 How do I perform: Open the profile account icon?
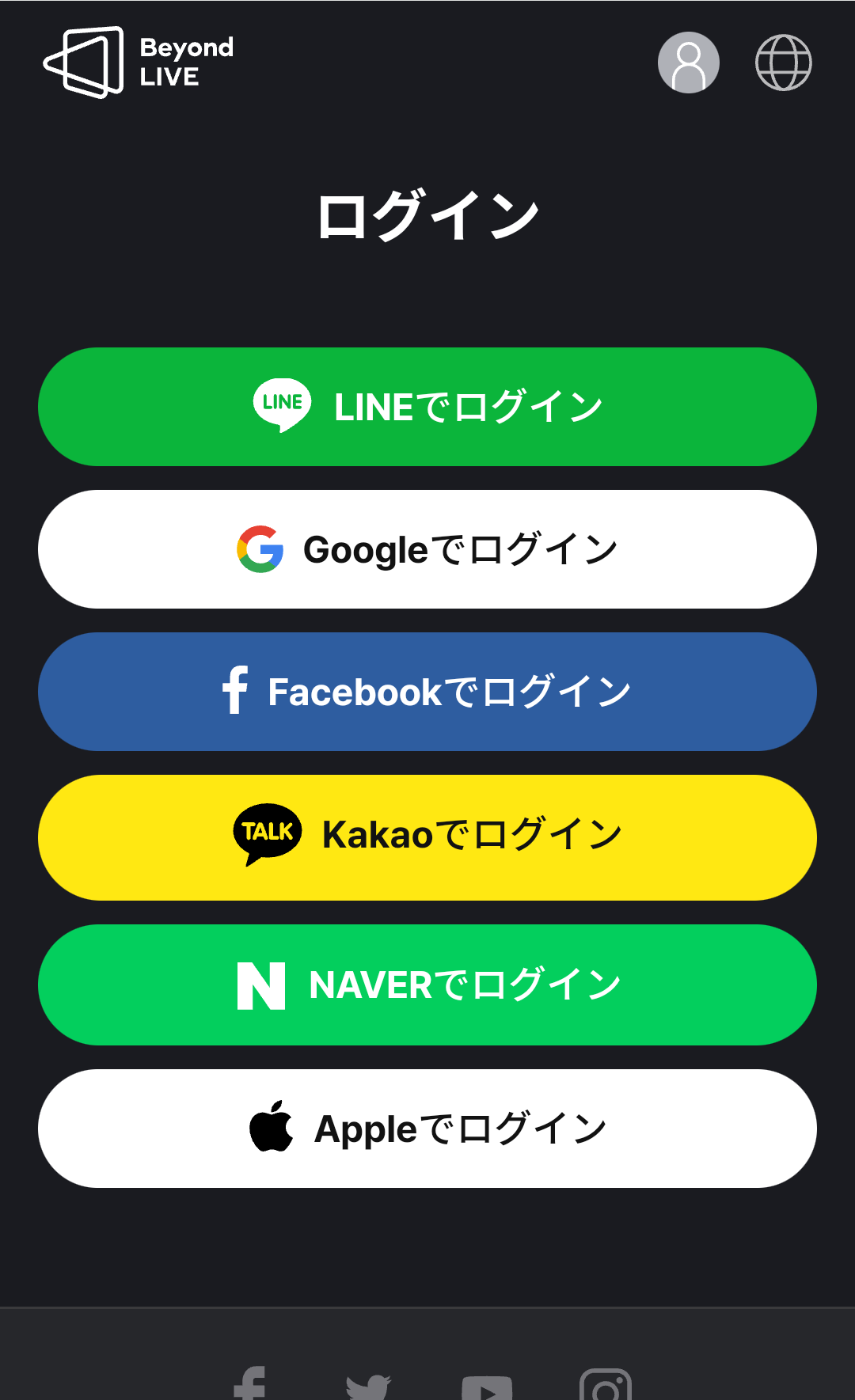pos(688,63)
